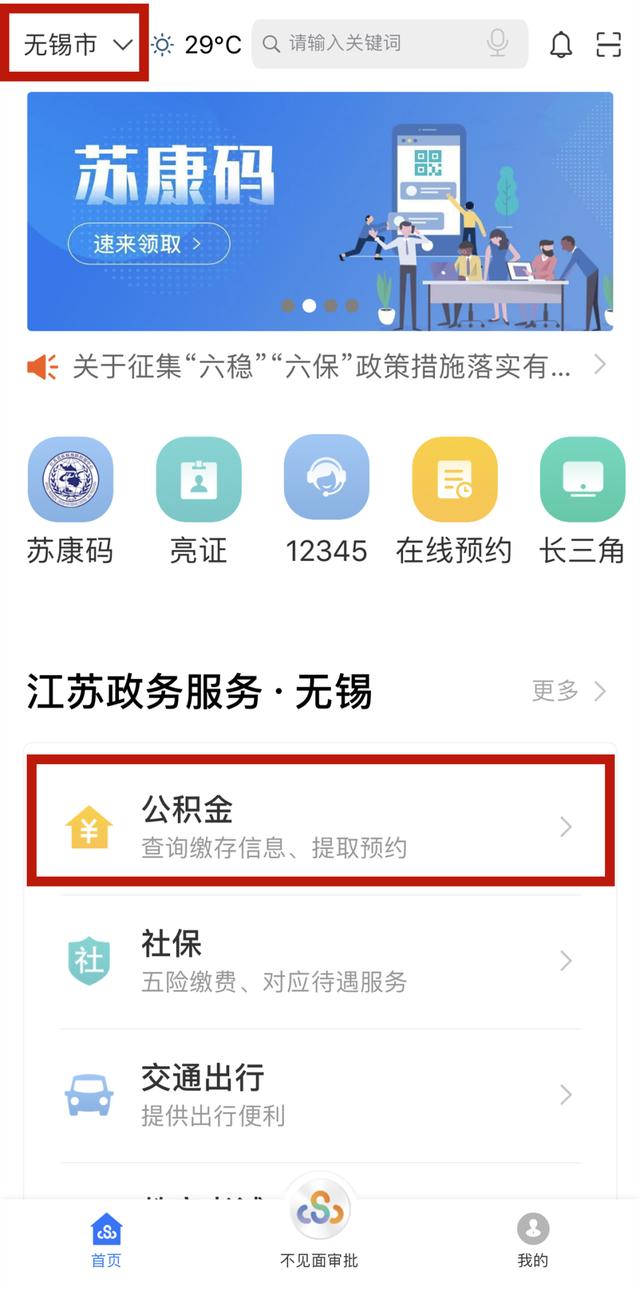Open the 无锡市 city selector dropdown
640x1295 pixels.
(x=78, y=44)
